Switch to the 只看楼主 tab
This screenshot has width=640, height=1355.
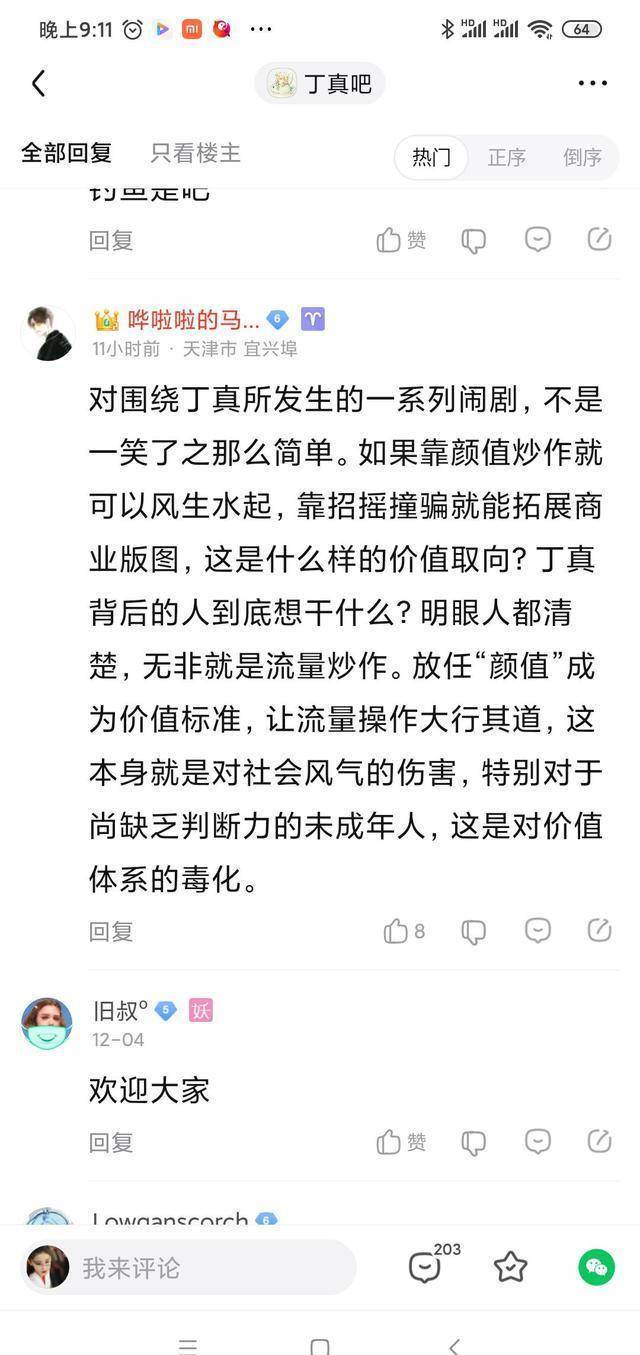(195, 153)
